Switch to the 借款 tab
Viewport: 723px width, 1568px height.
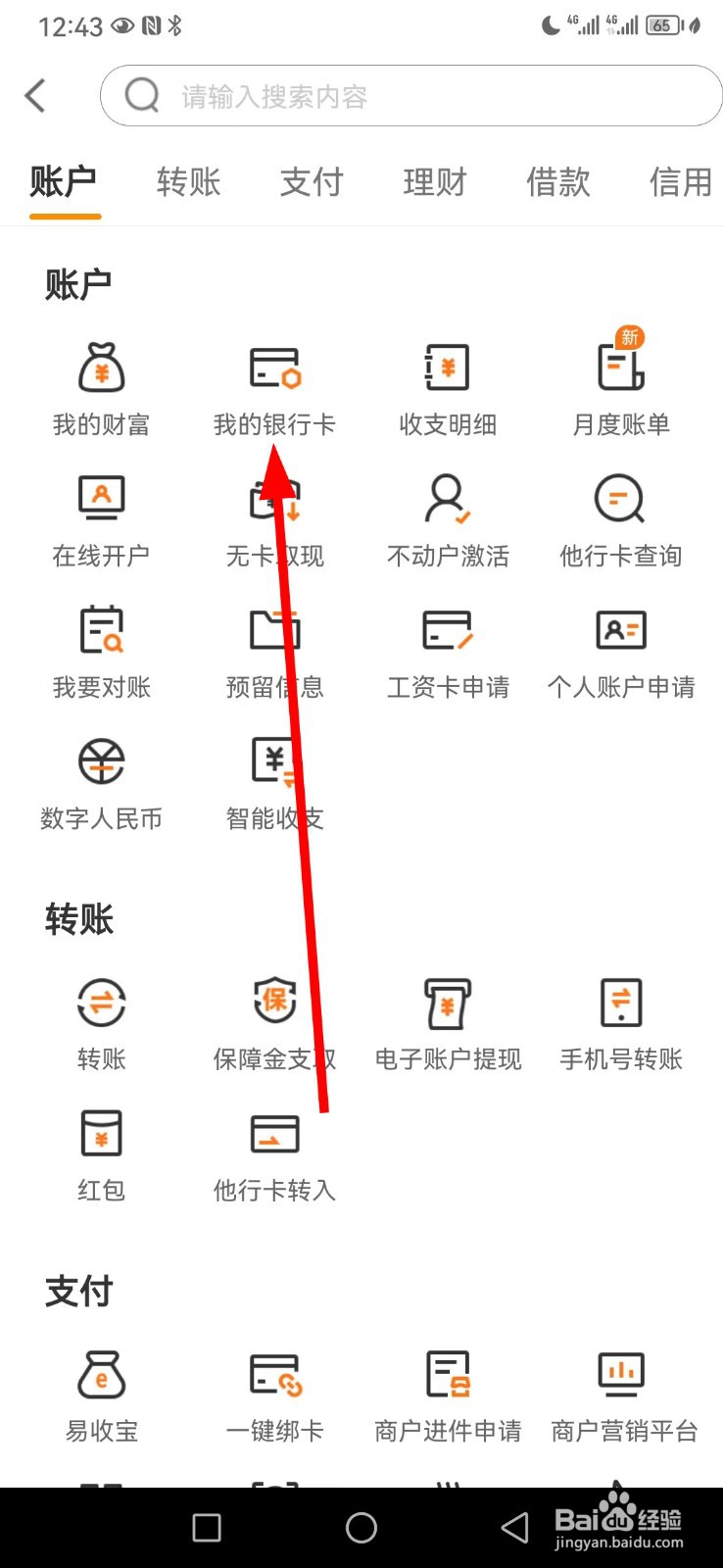557,182
